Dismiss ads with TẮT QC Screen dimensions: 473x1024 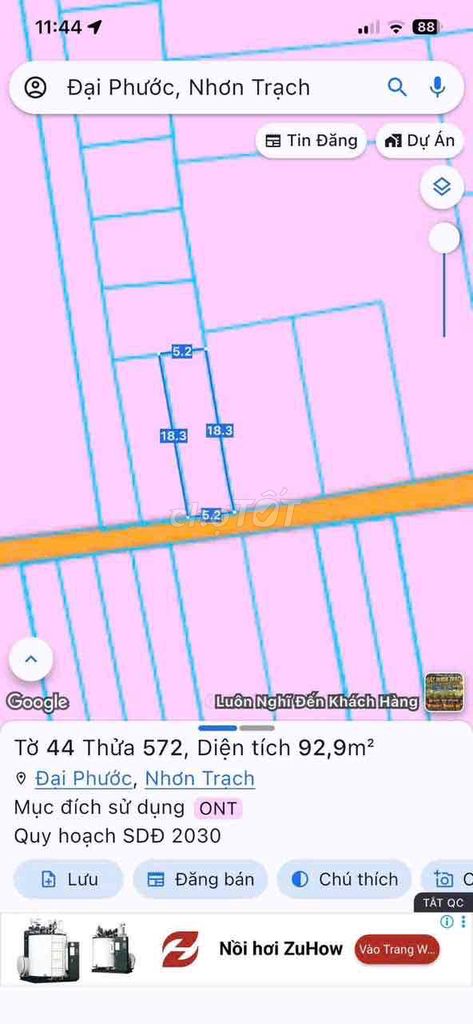pyautogui.click(x=443, y=903)
